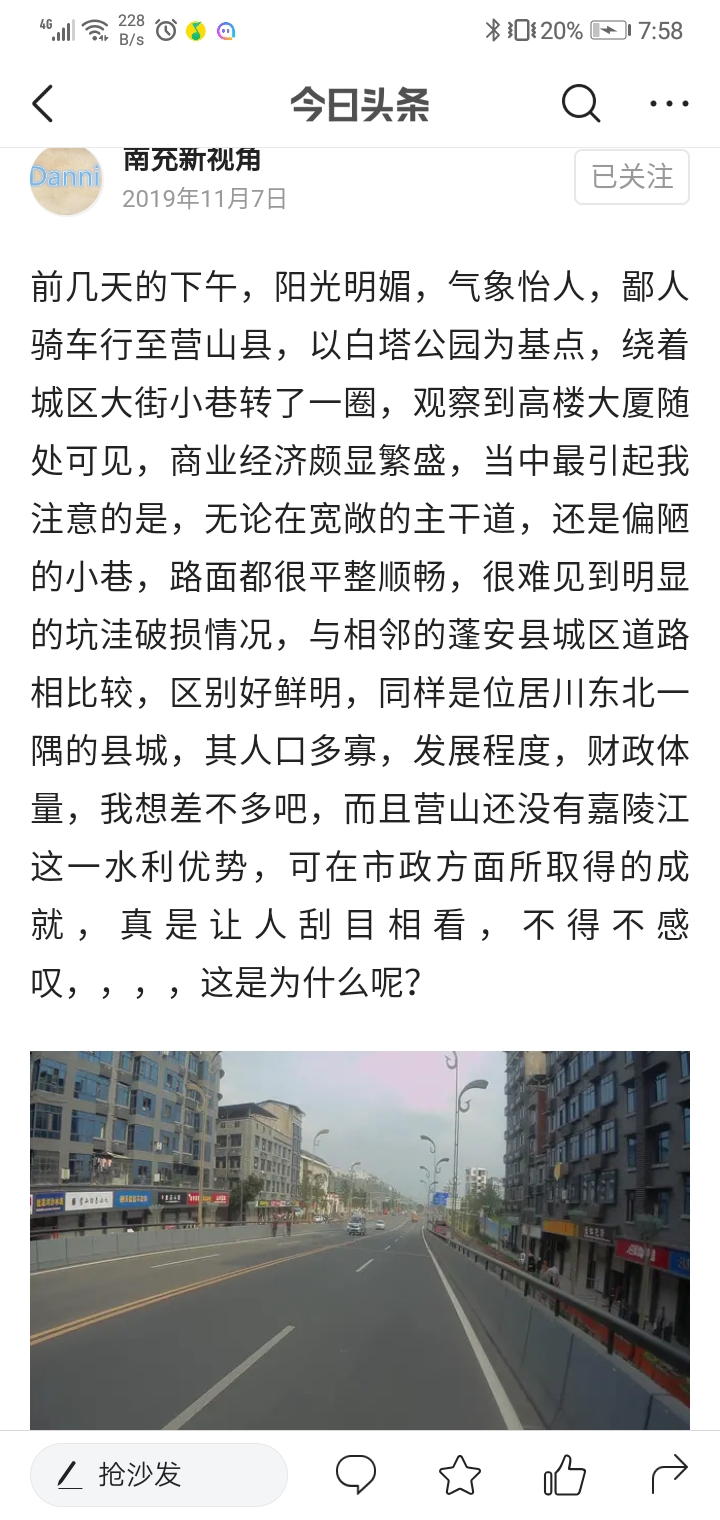Tap the 抢沙发 comment box

point(158,1474)
